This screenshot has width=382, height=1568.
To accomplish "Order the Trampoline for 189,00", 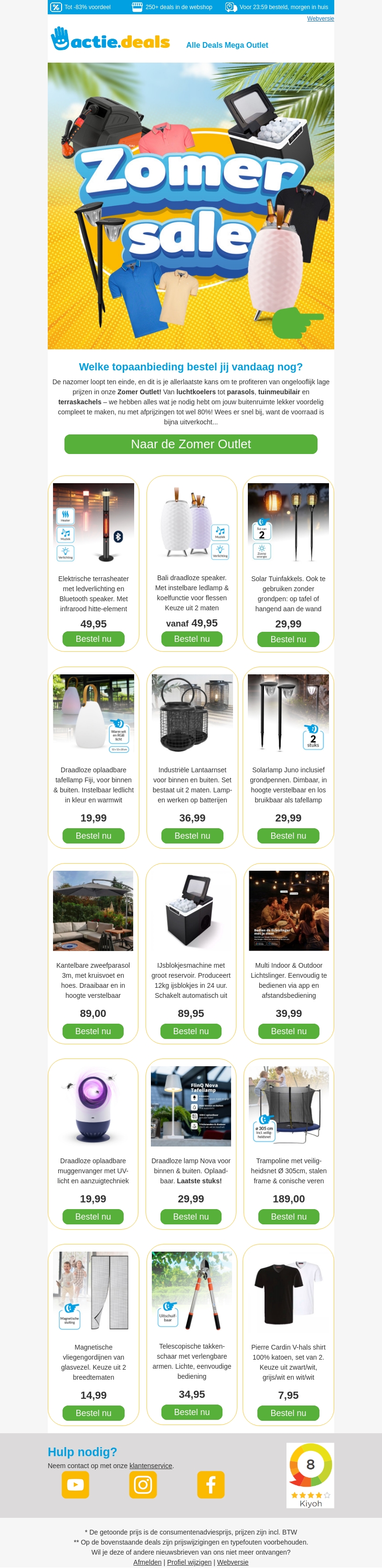I will point(288,1216).
